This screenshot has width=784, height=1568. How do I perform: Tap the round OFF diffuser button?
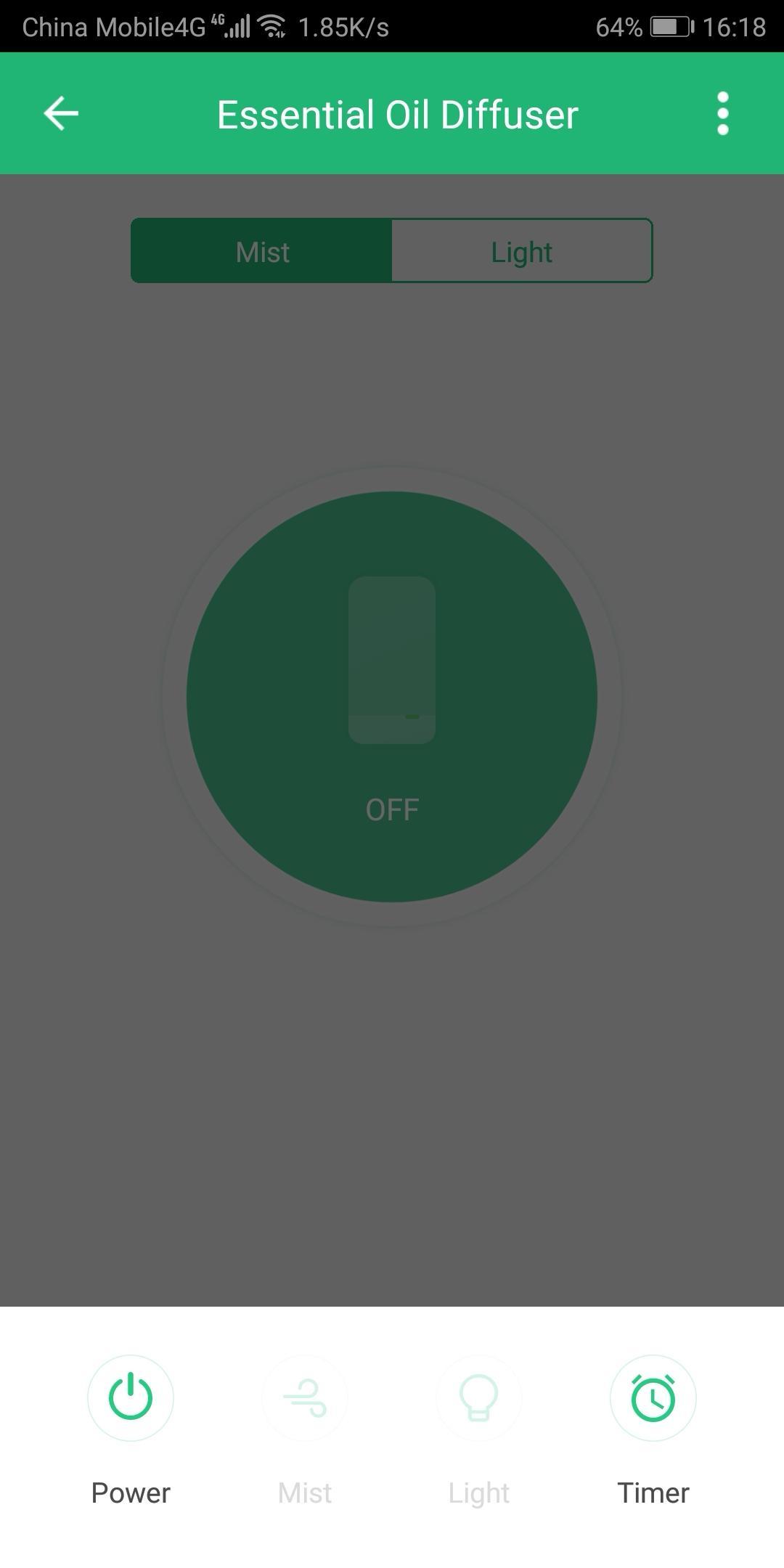[x=392, y=697]
